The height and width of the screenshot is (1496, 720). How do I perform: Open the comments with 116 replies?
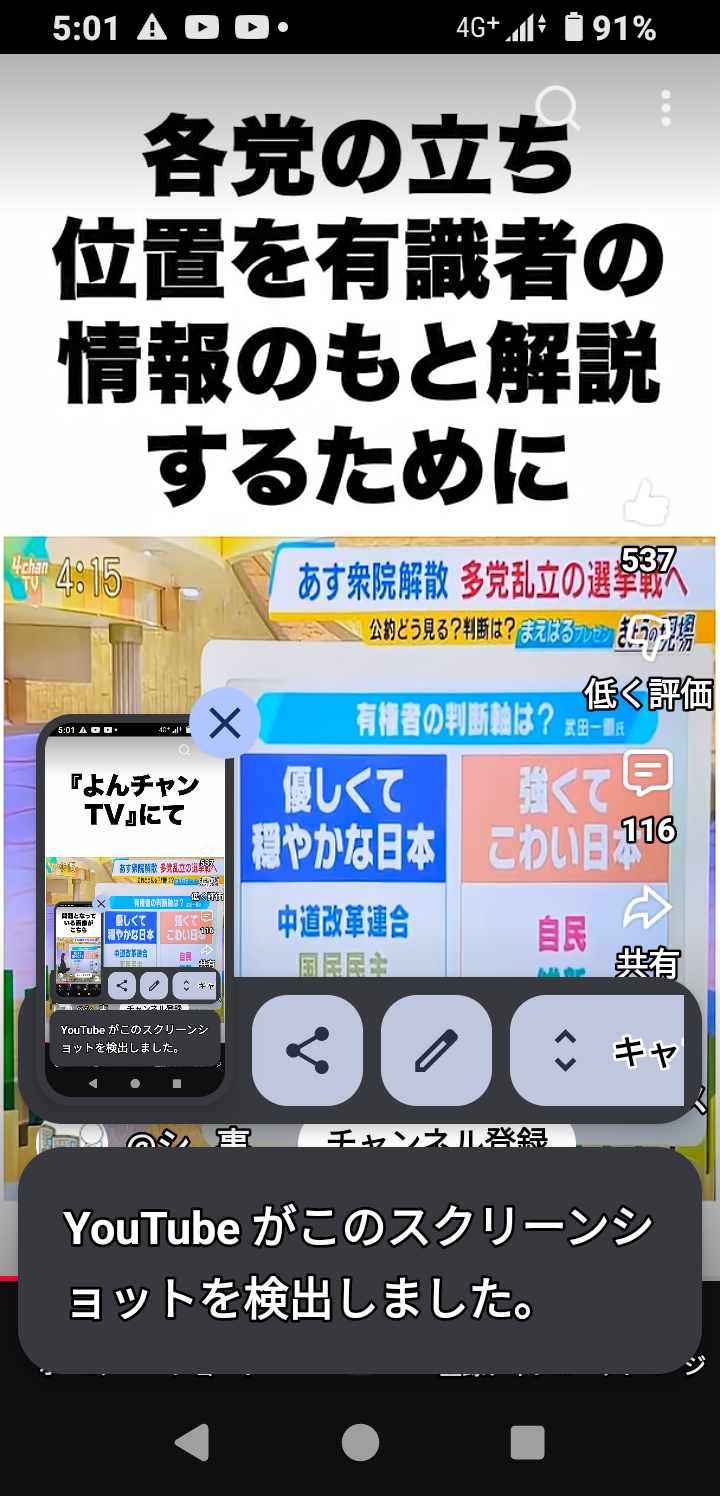point(647,774)
